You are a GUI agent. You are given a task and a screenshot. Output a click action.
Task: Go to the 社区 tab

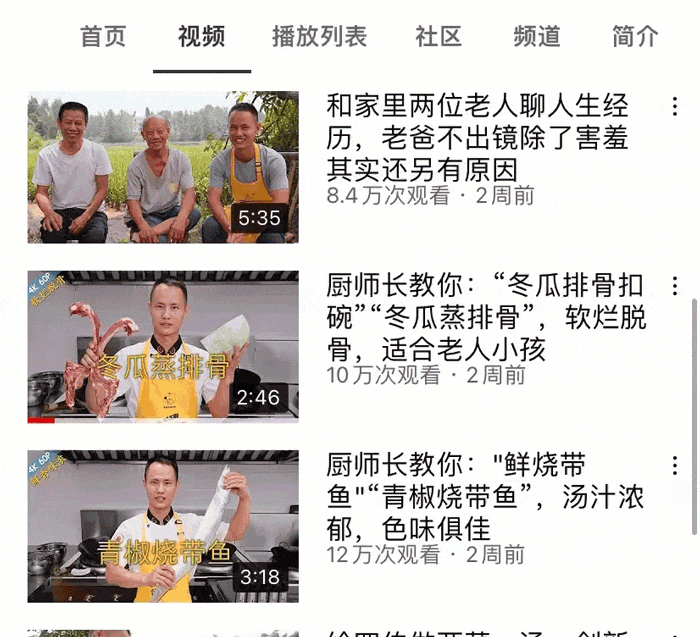click(x=438, y=37)
